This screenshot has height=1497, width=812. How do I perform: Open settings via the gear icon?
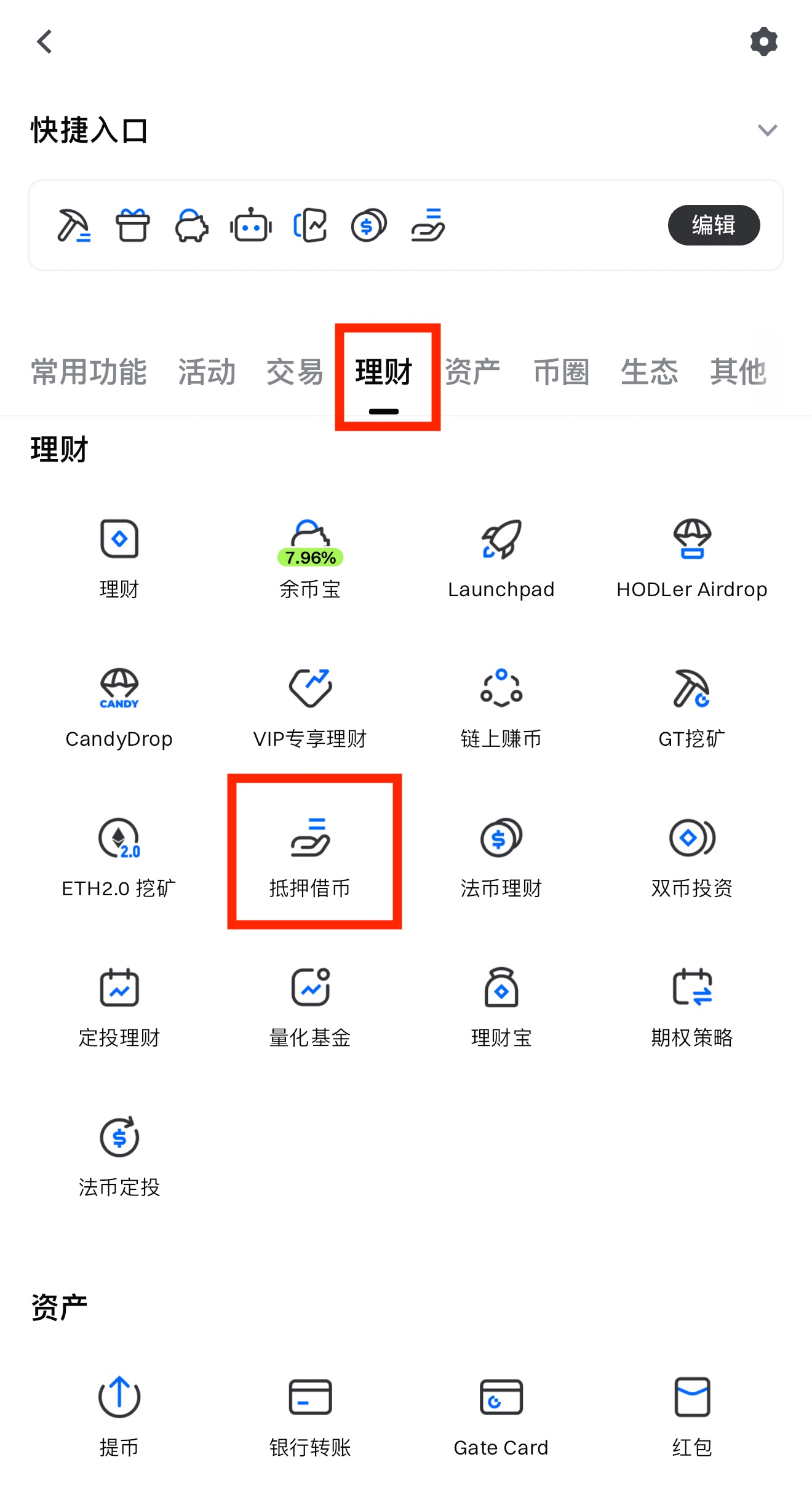pos(763,42)
